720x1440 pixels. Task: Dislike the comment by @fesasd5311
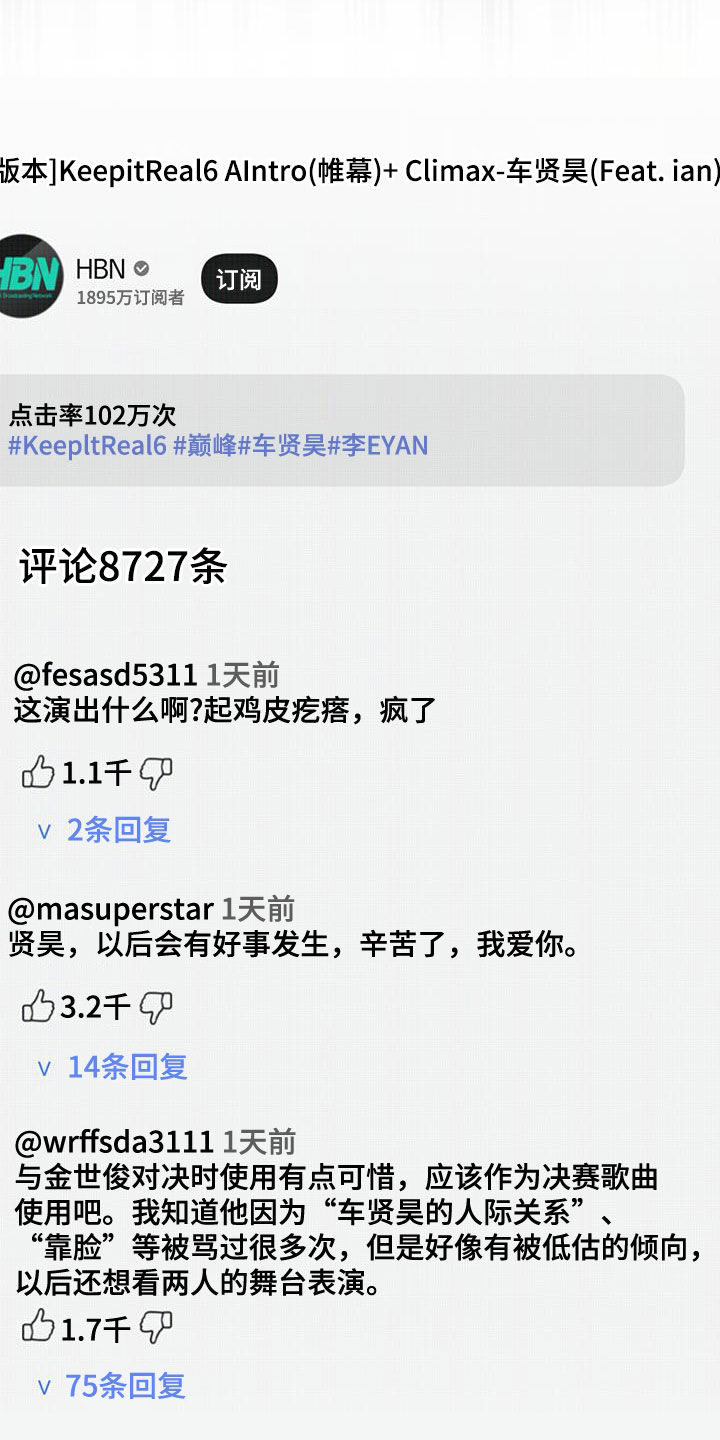pos(156,773)
